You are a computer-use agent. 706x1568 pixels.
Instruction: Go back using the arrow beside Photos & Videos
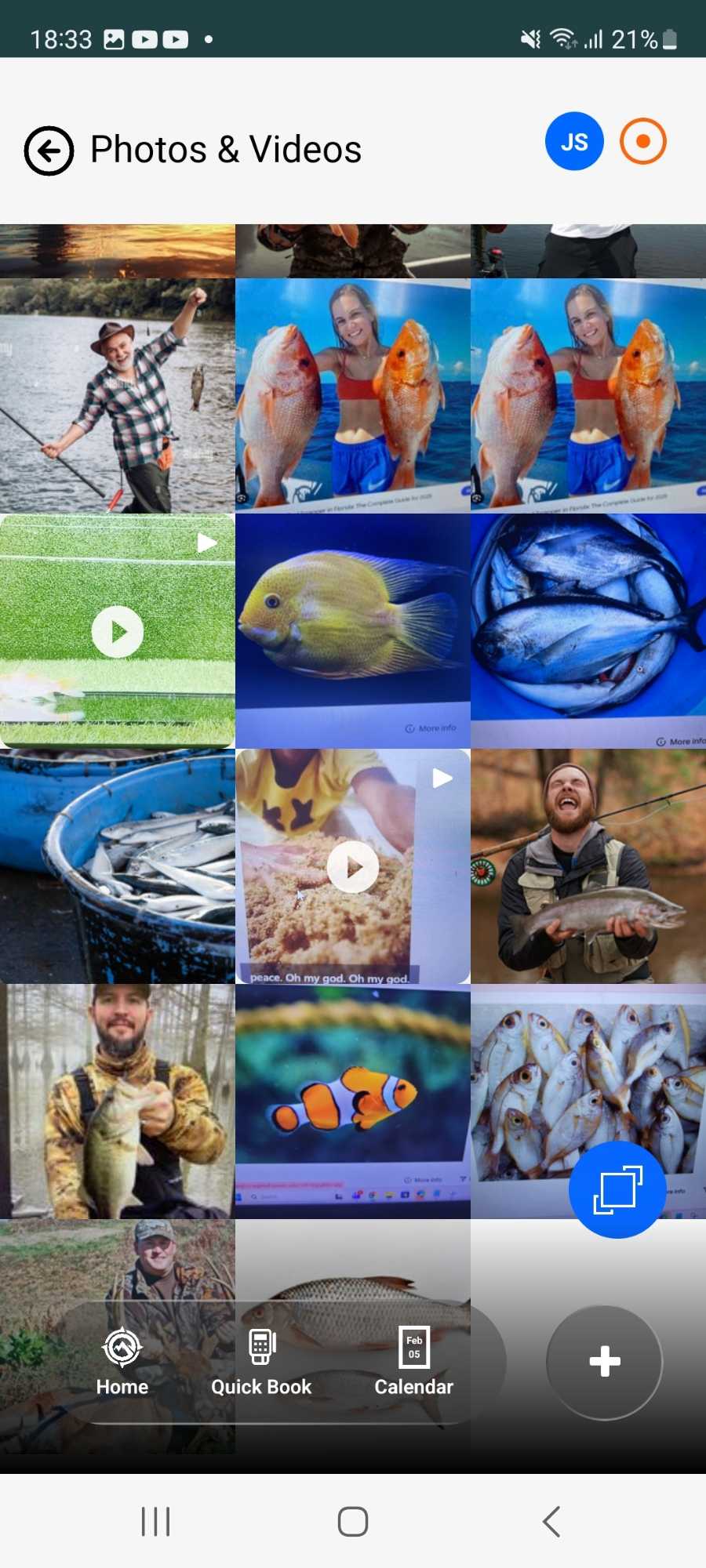pyautogui.click(x=49, y=151)
